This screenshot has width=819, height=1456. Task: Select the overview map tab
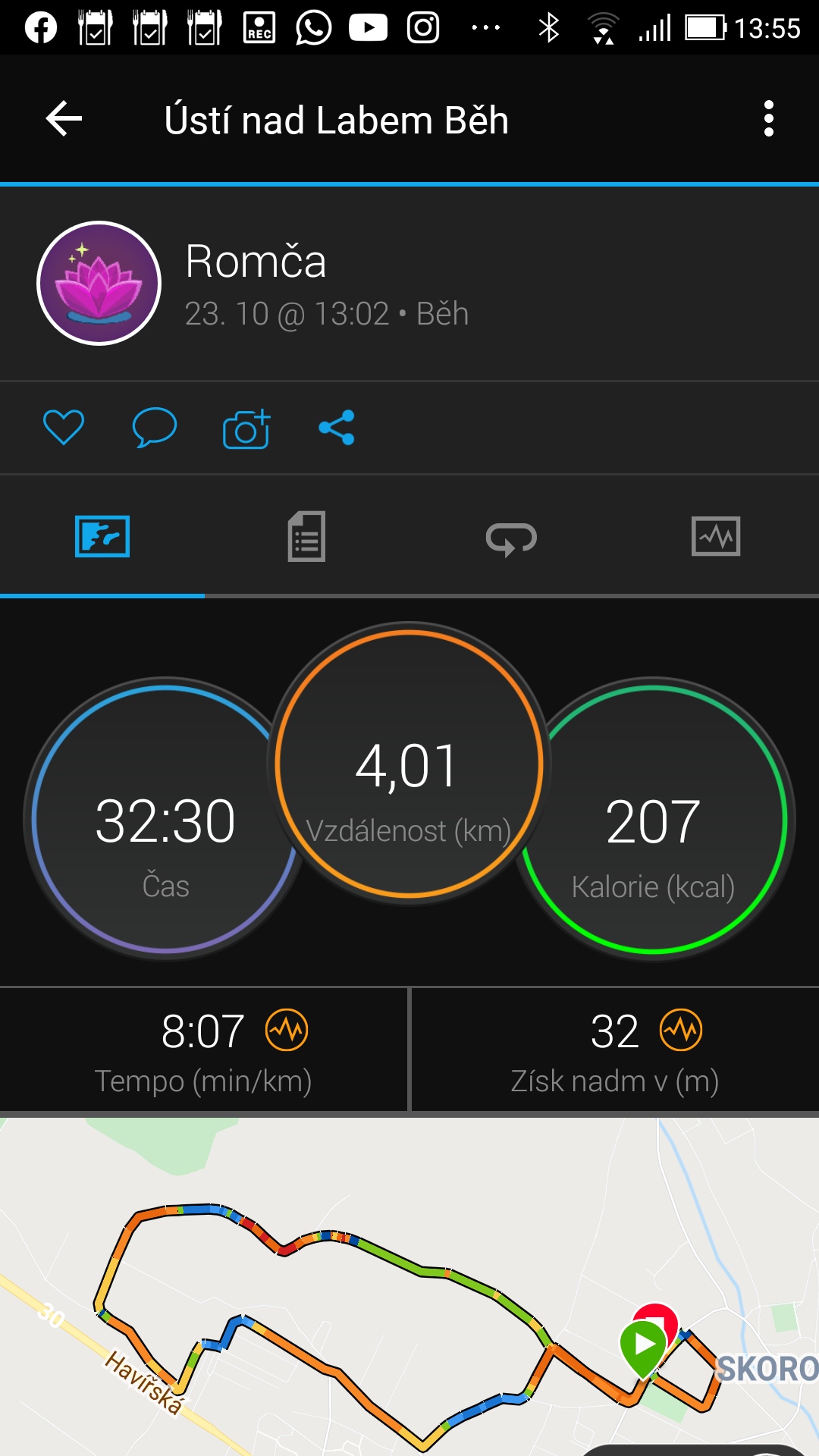(x=102, y=537)
